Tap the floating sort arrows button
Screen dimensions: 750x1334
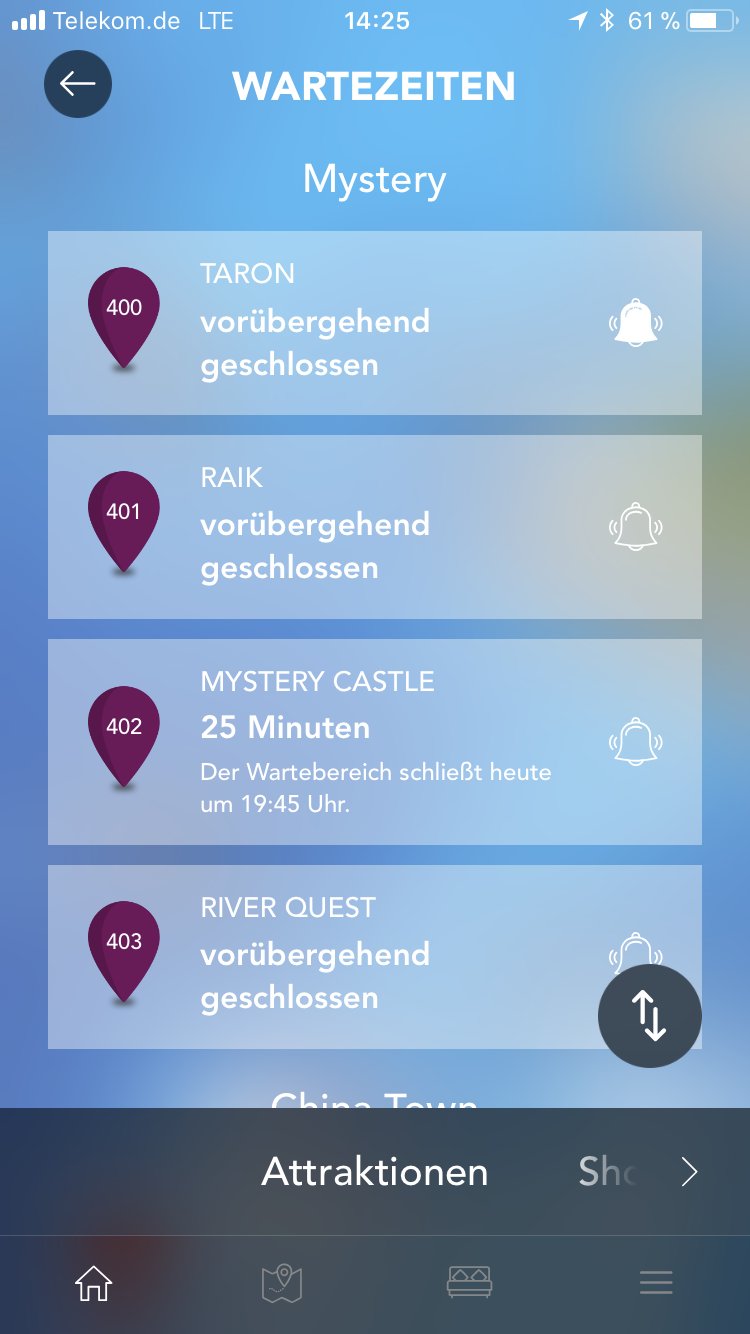point(650,1016)
